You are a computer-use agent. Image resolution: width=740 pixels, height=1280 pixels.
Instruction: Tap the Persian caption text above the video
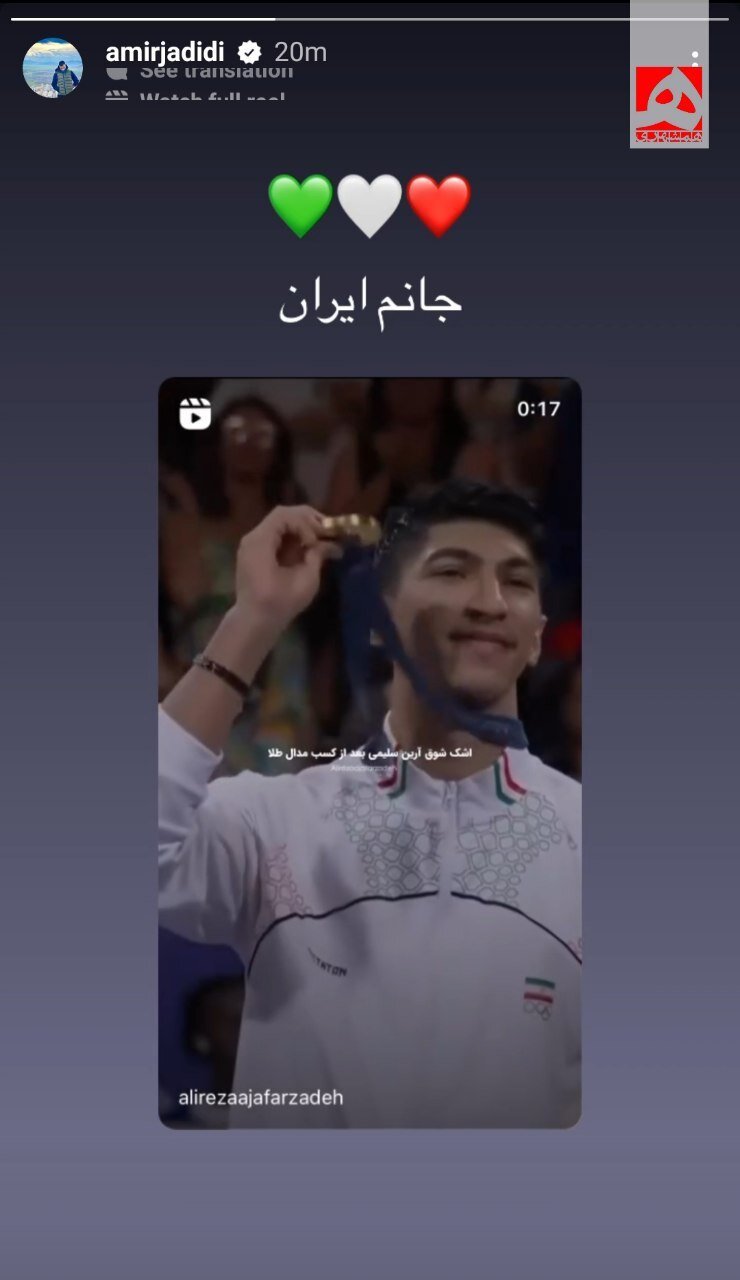pos(370,298)
